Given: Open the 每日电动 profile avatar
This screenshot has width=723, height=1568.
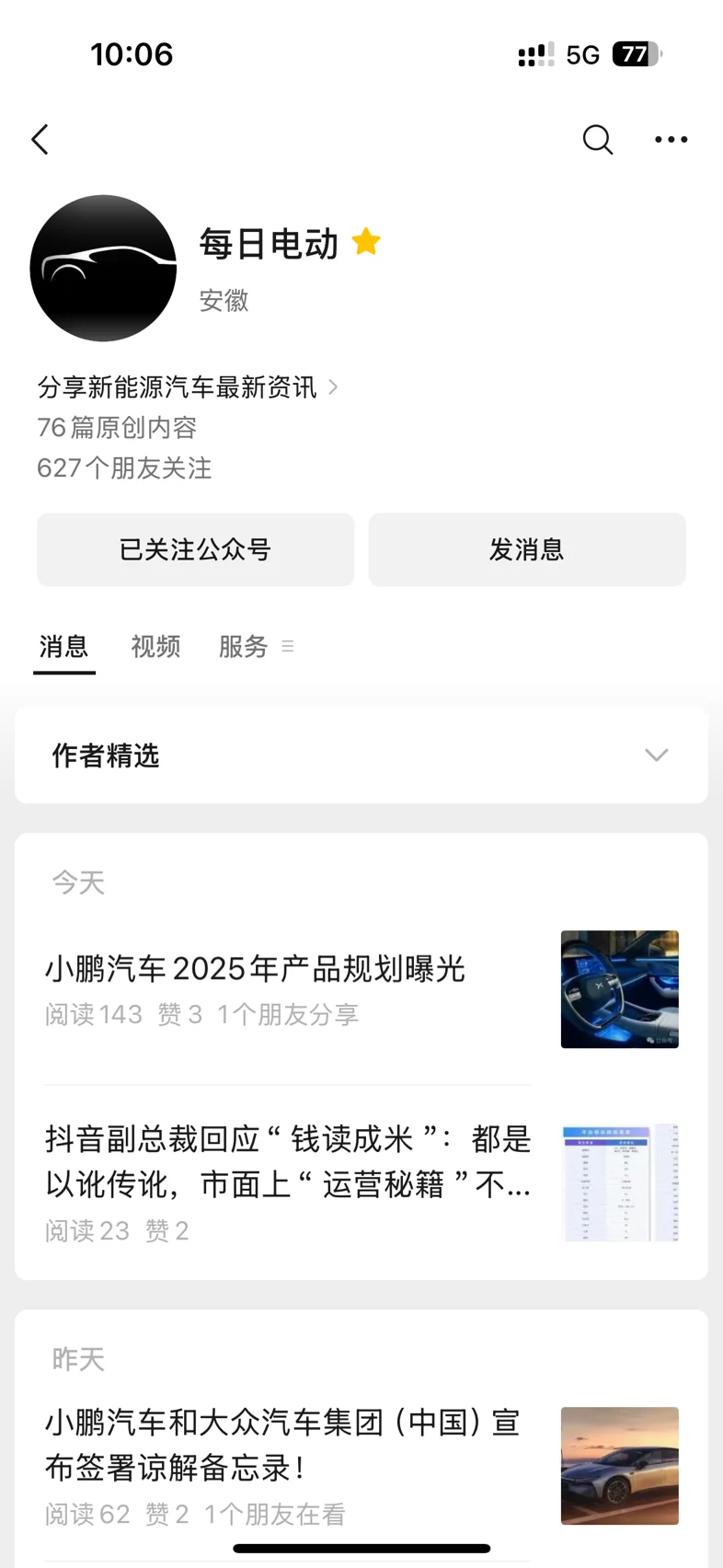Looking at the screenshot, I should 103,268.
